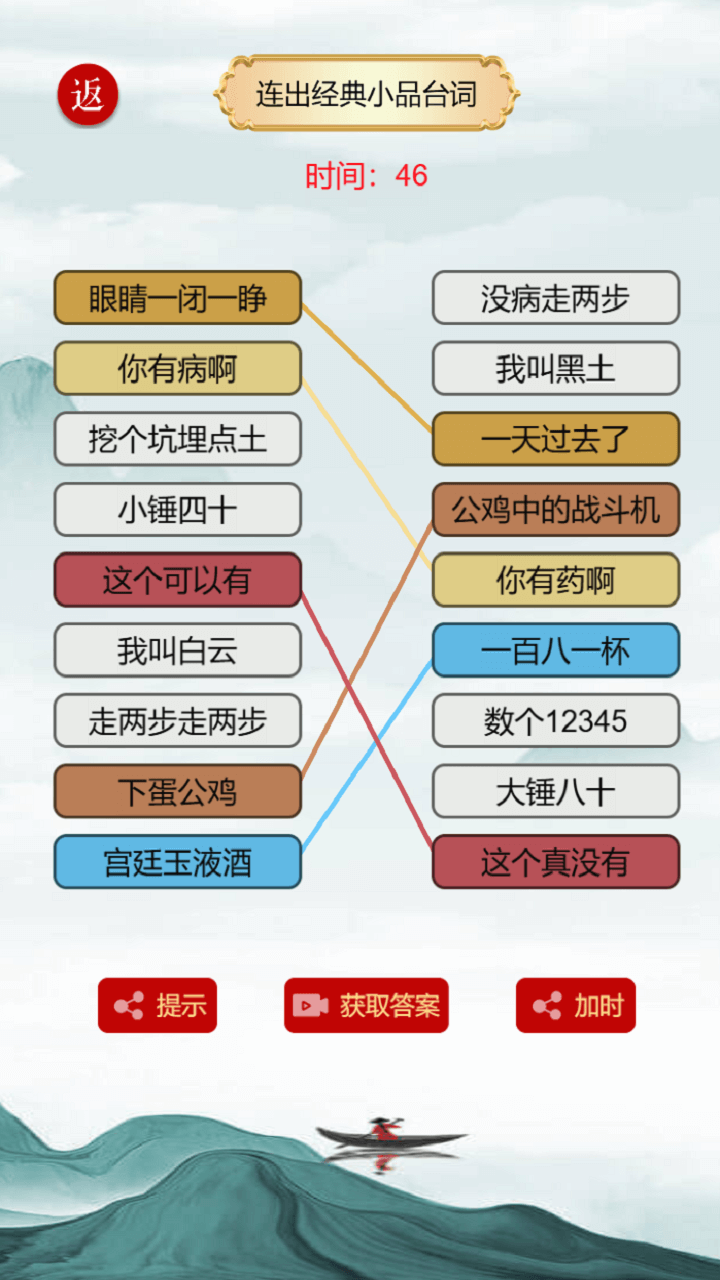The width and height of the screenshot is (720, 1280).
Task: Tap 获取答案 to get the answer
Action: (366, 1005)
